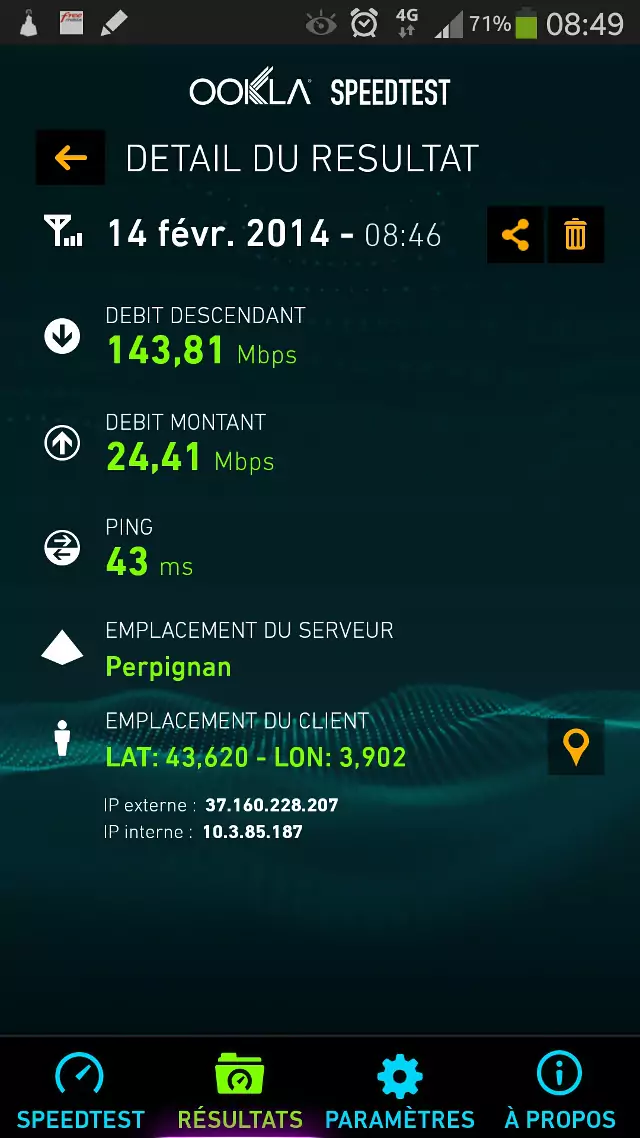Select the À propos tab
Image resolution: width=640 pixels, height=1138 pixels.
[559, 1089]
